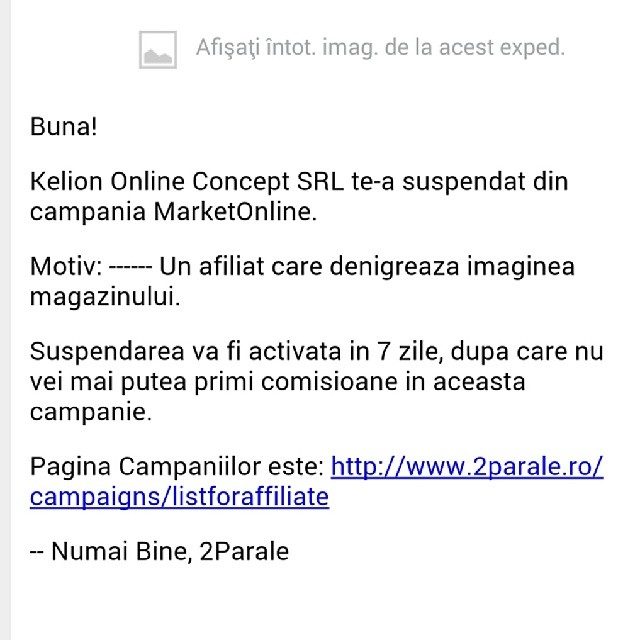Tap 'Afișați întot. imag.' to always show images

[379, 46]
